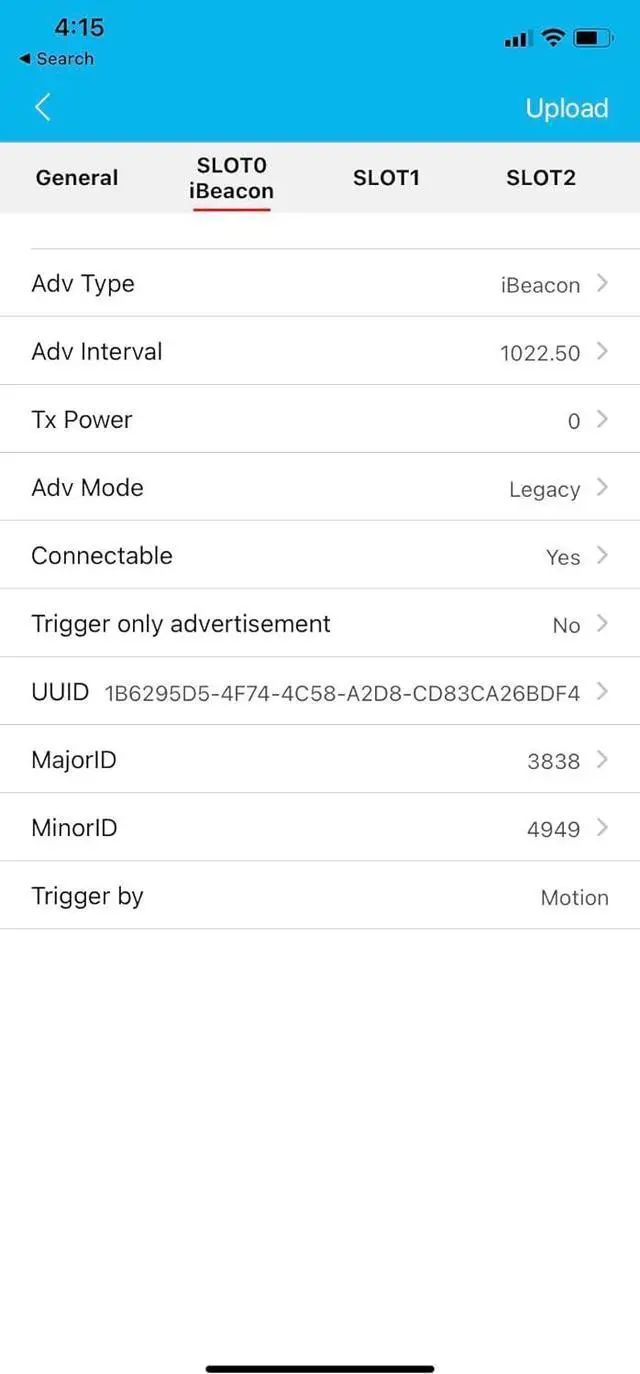The width and height of the screenshot is (640, 1374).
Task: Open the Adv Mode option
Action: pyautogui.click(x=320, y=488)
